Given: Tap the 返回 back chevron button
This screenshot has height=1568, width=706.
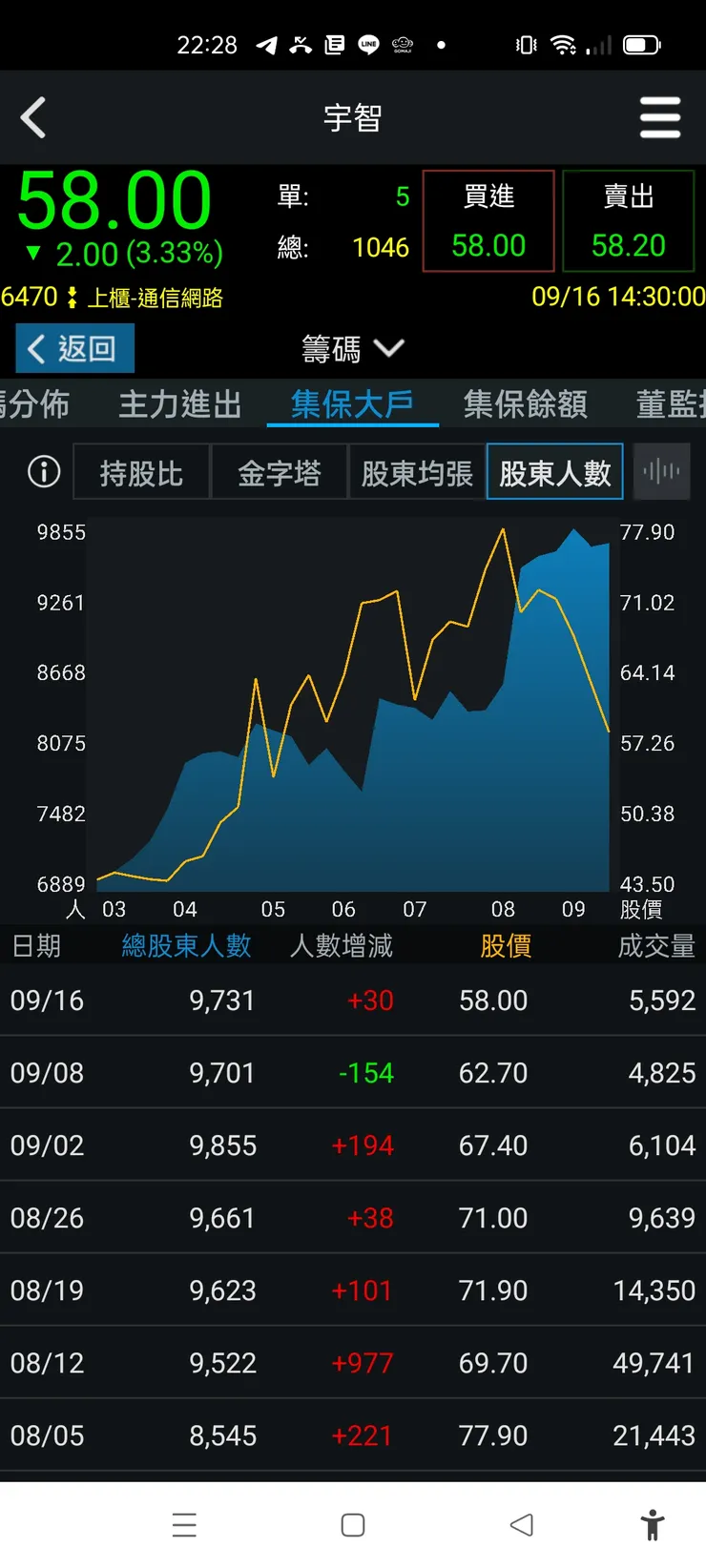Looking at the screenshot, I should point(73,348).
